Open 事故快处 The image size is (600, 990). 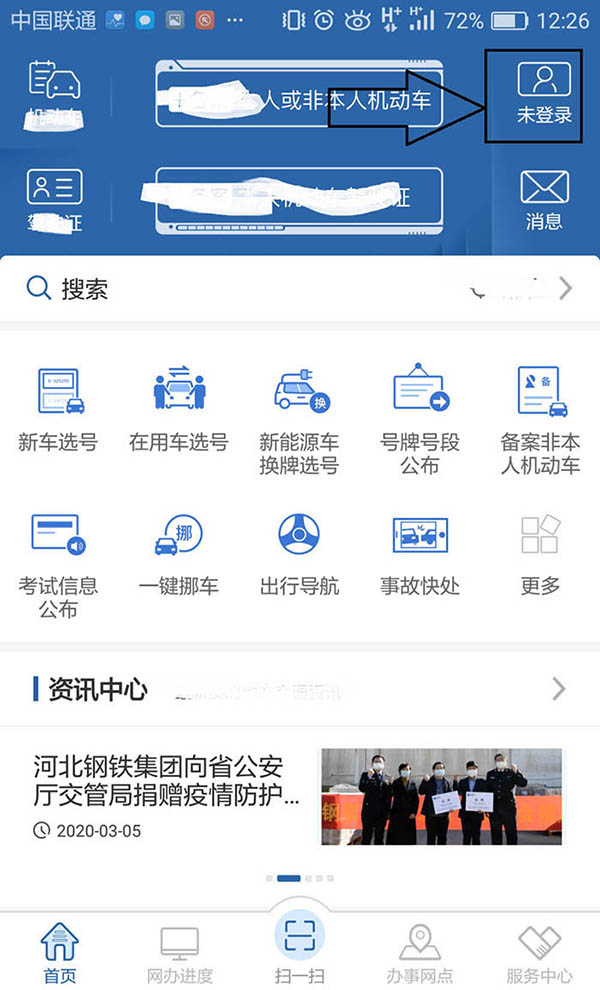(x=420, y=555)
